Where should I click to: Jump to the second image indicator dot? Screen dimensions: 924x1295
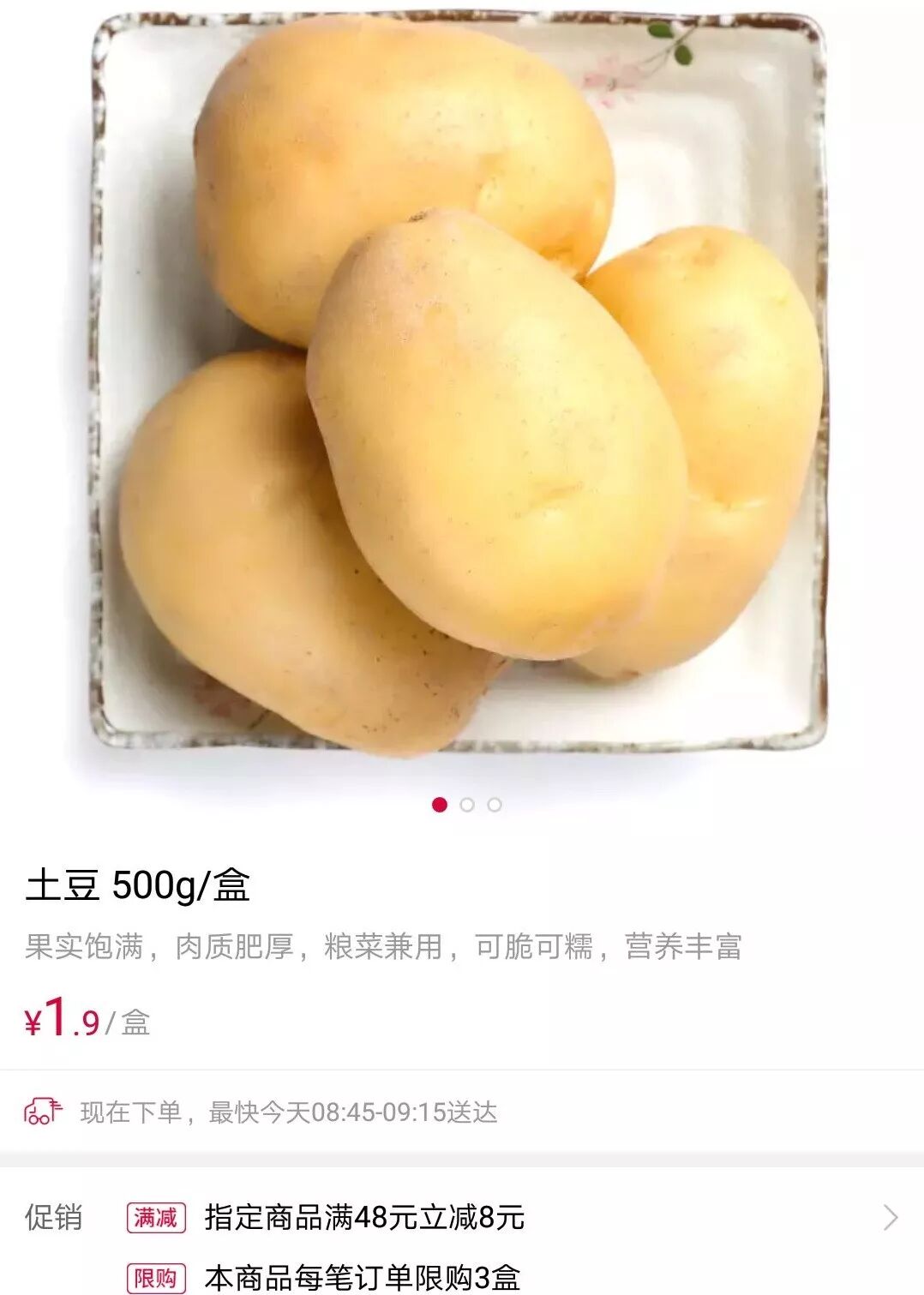click(x=467, y=805)
